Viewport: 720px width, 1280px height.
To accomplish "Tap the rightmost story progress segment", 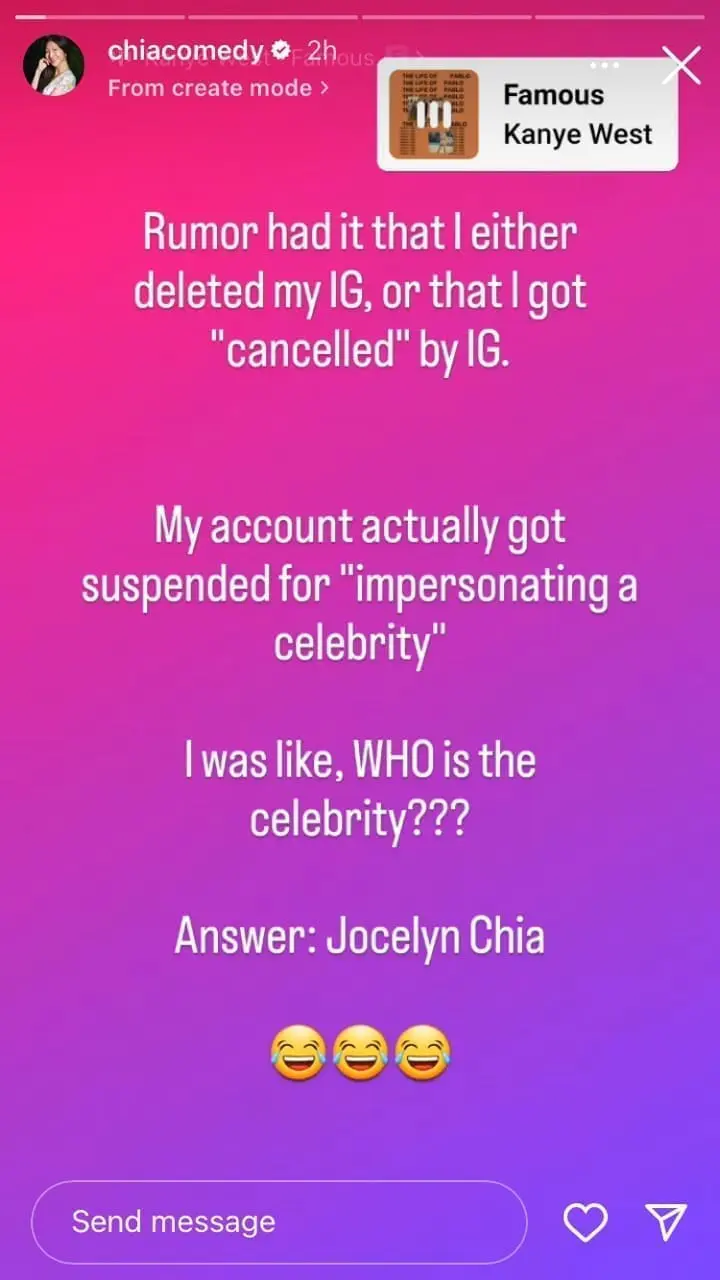I will 620,14.
